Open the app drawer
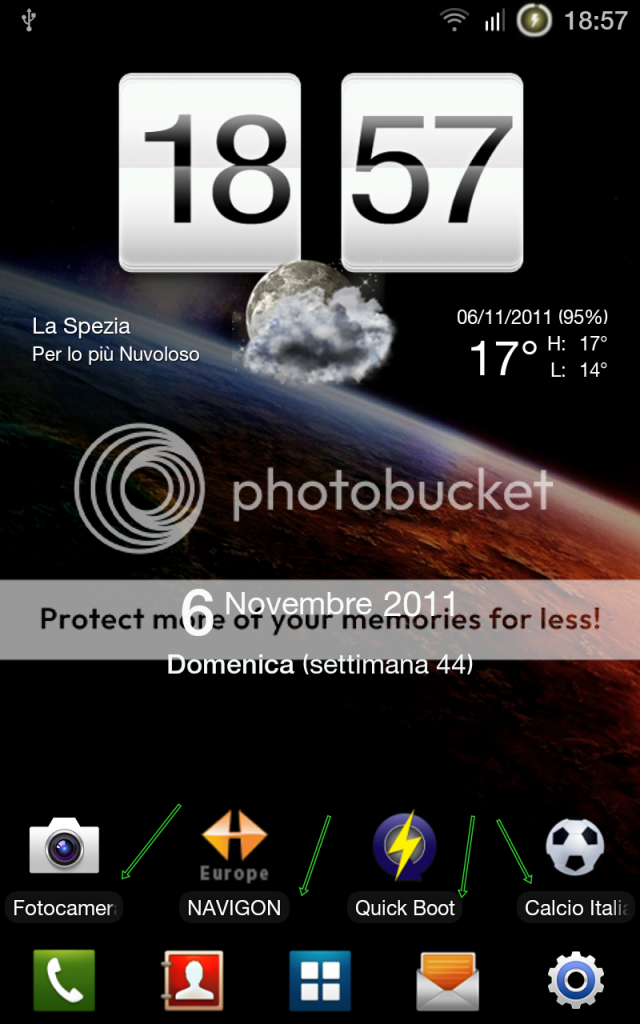 pos(320,980)
